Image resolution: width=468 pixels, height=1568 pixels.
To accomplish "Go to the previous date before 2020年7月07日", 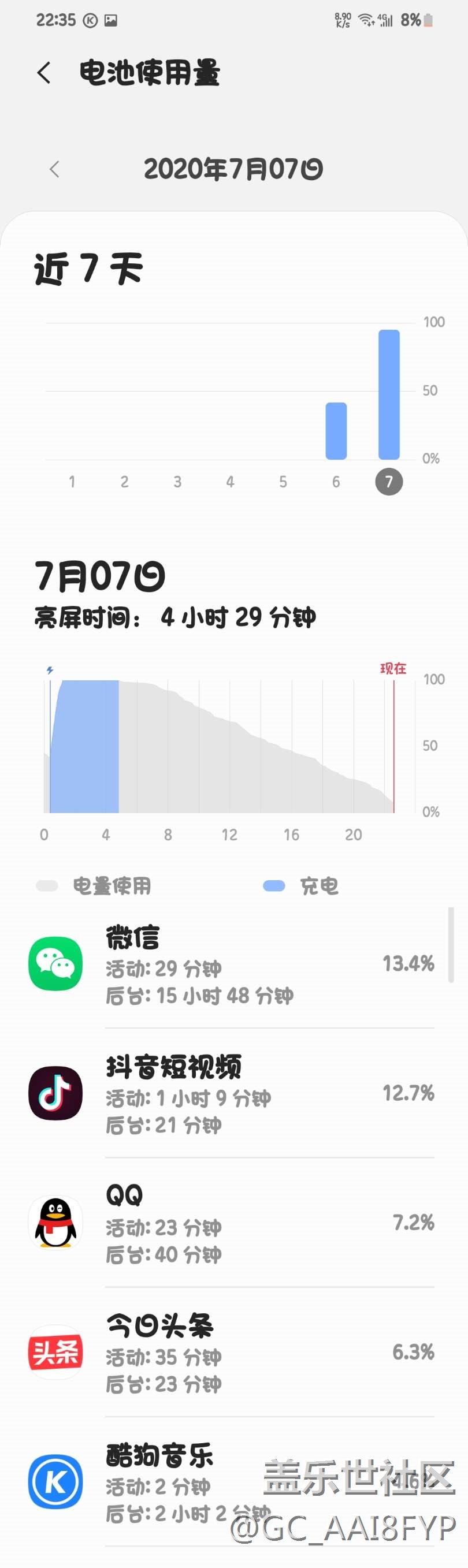I will 55,169.
